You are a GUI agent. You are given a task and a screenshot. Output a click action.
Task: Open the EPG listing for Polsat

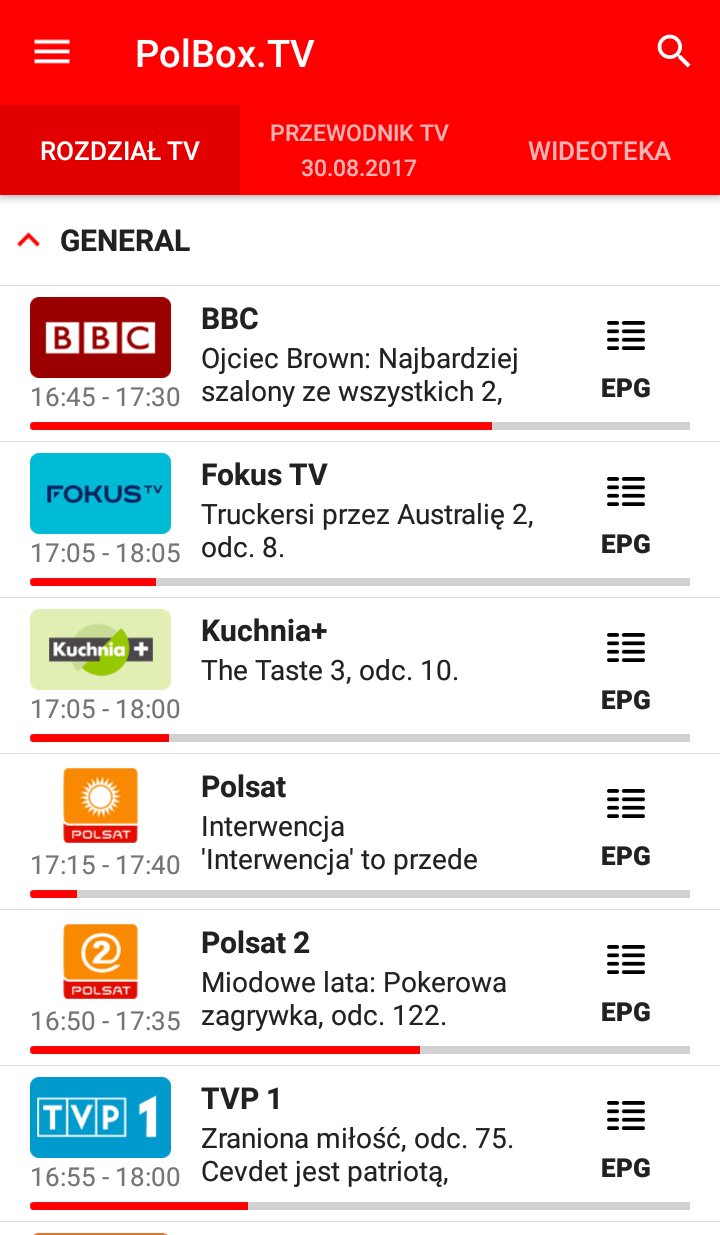[625, 825]
